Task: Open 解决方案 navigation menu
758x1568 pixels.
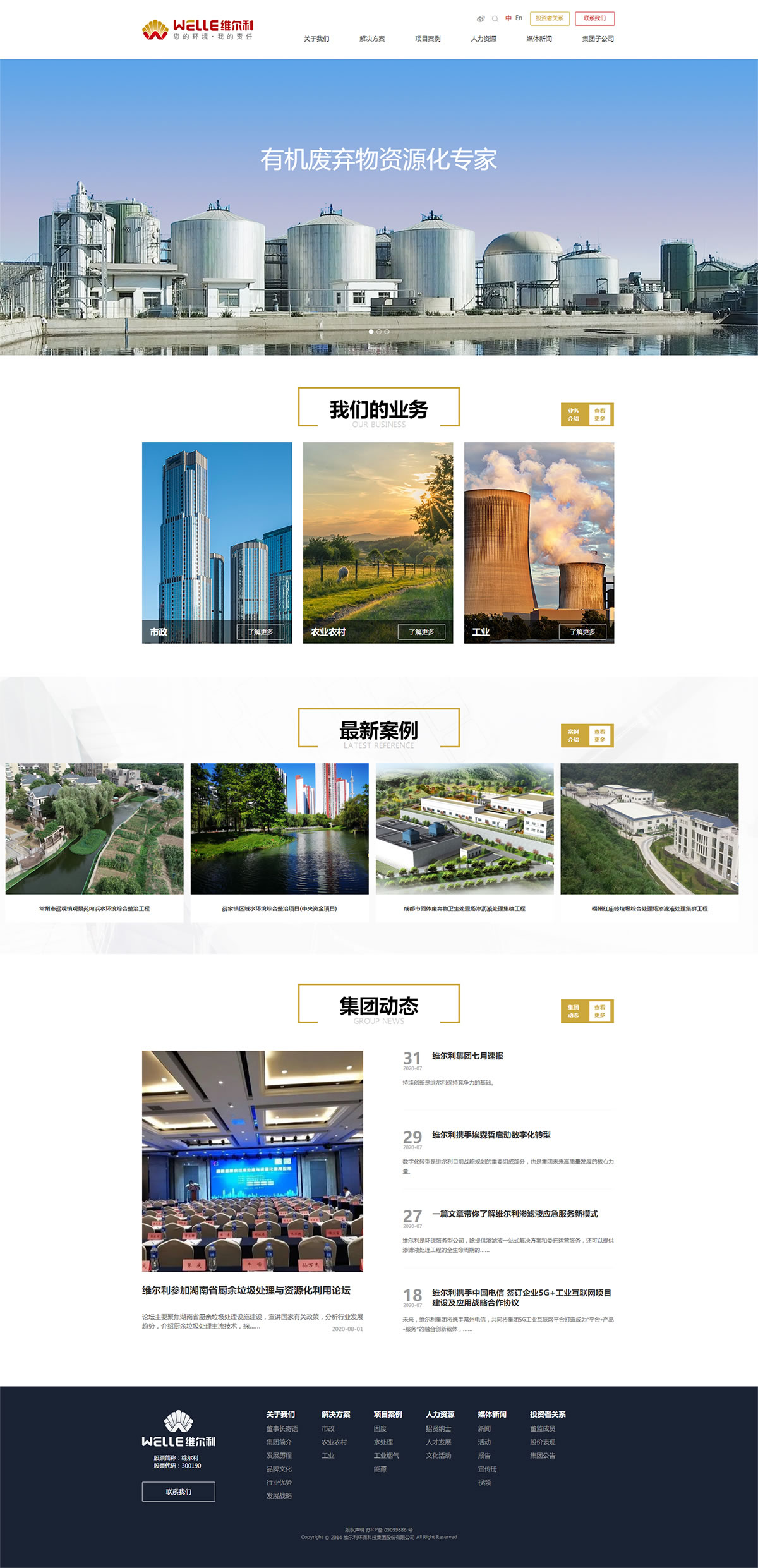Action: 372,39
